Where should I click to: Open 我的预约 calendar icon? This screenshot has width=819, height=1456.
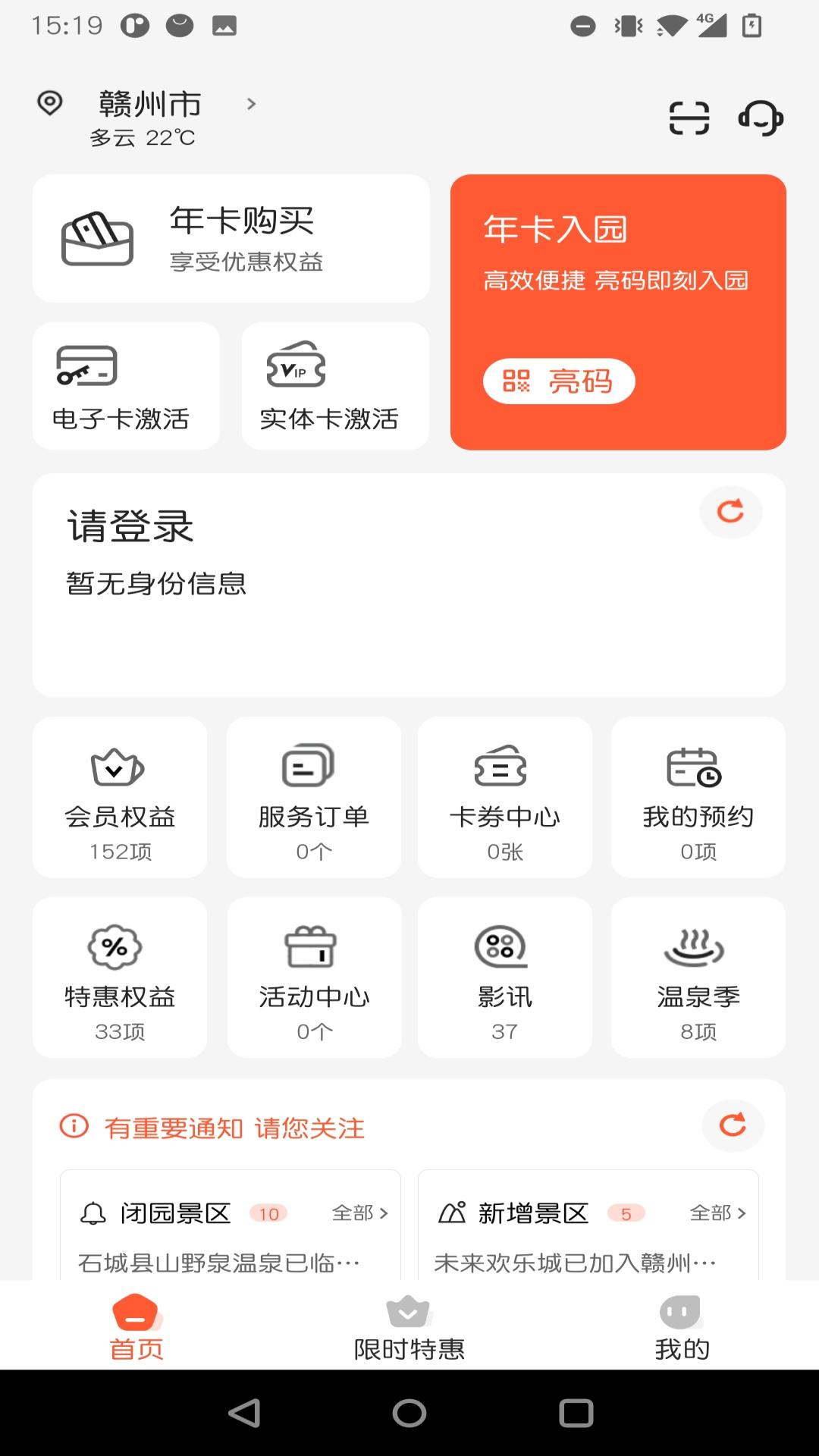pyautogui.click(x=695, y=768)
